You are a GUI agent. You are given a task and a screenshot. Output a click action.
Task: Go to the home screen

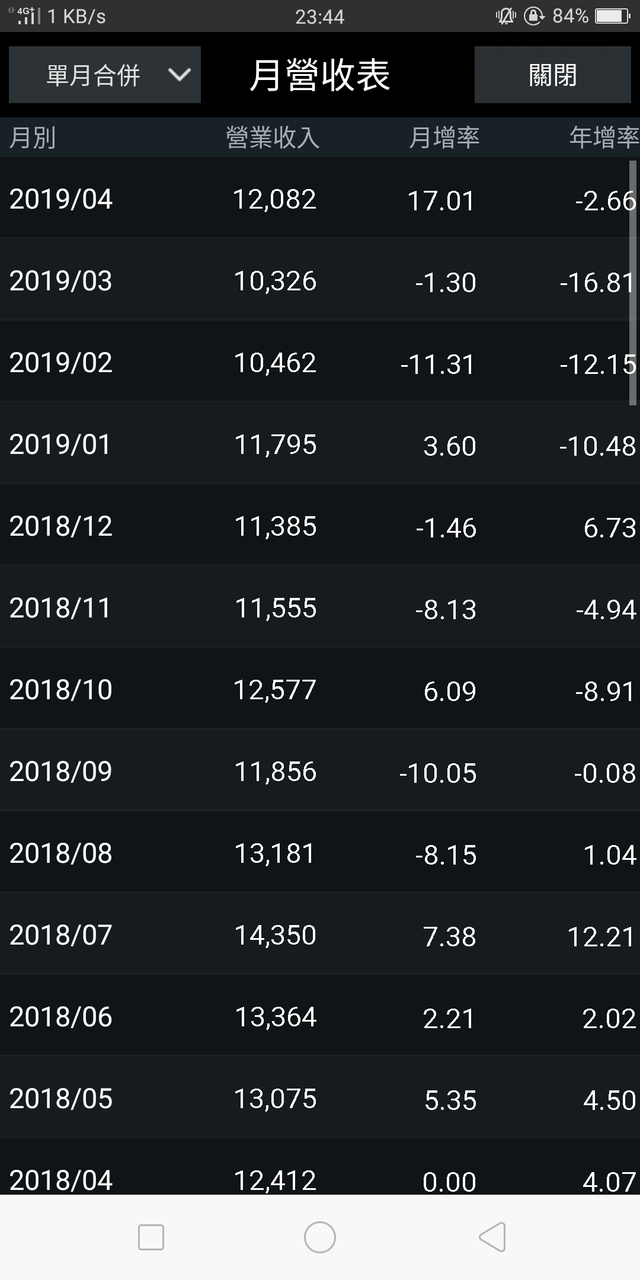(320, 1237)
